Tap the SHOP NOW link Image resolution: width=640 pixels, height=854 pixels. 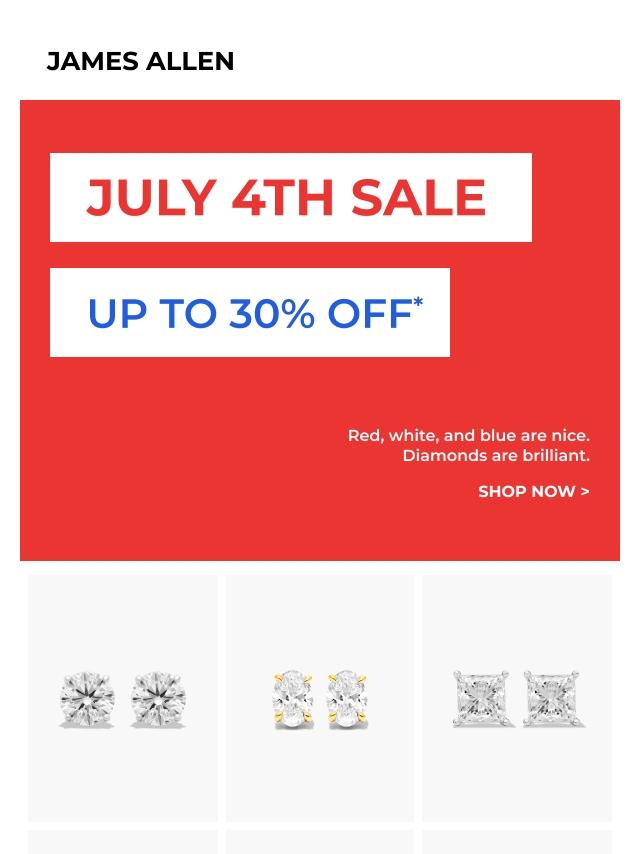[533, 491]
